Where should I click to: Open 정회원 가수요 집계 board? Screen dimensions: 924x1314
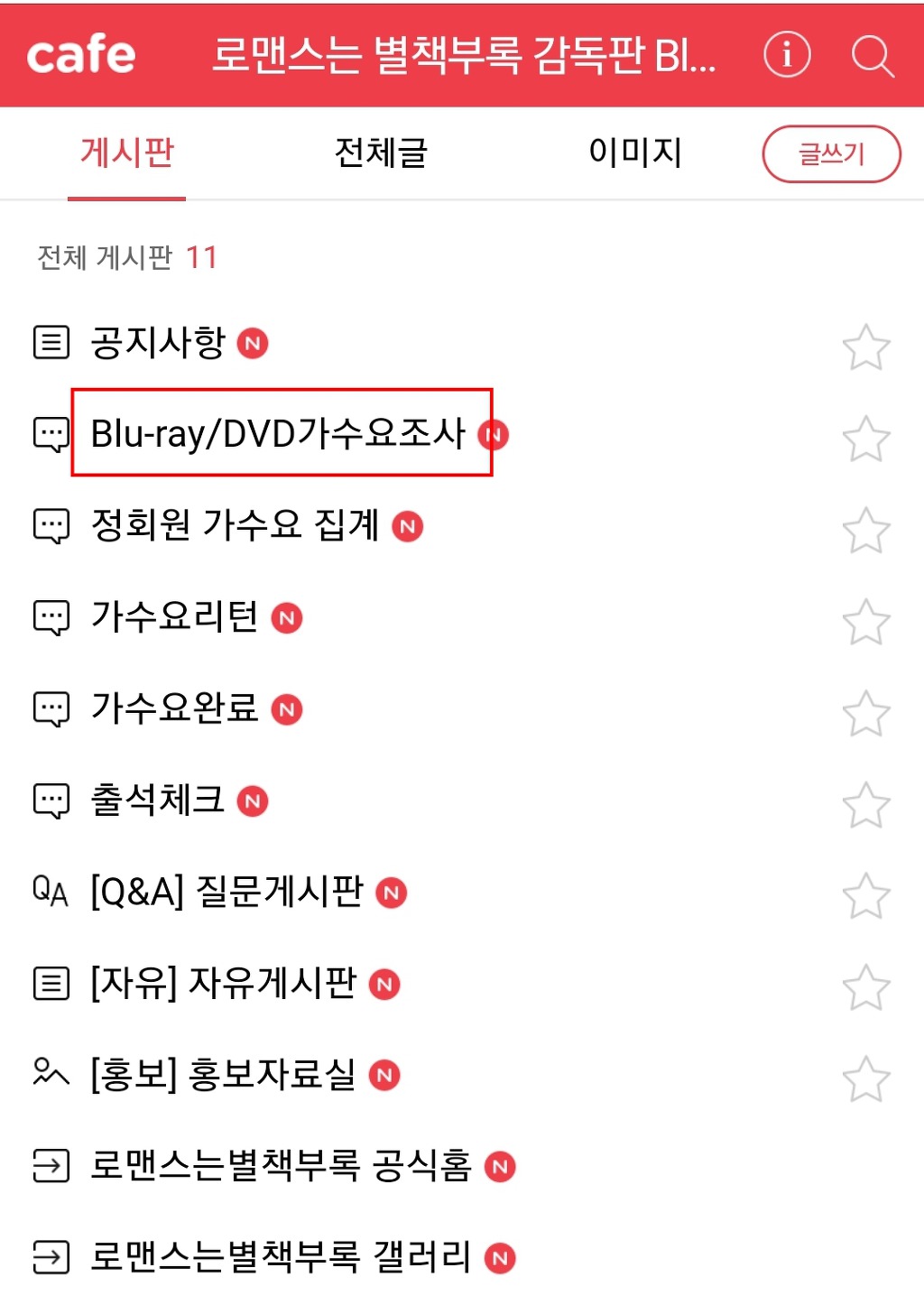(x=235, y=525)
